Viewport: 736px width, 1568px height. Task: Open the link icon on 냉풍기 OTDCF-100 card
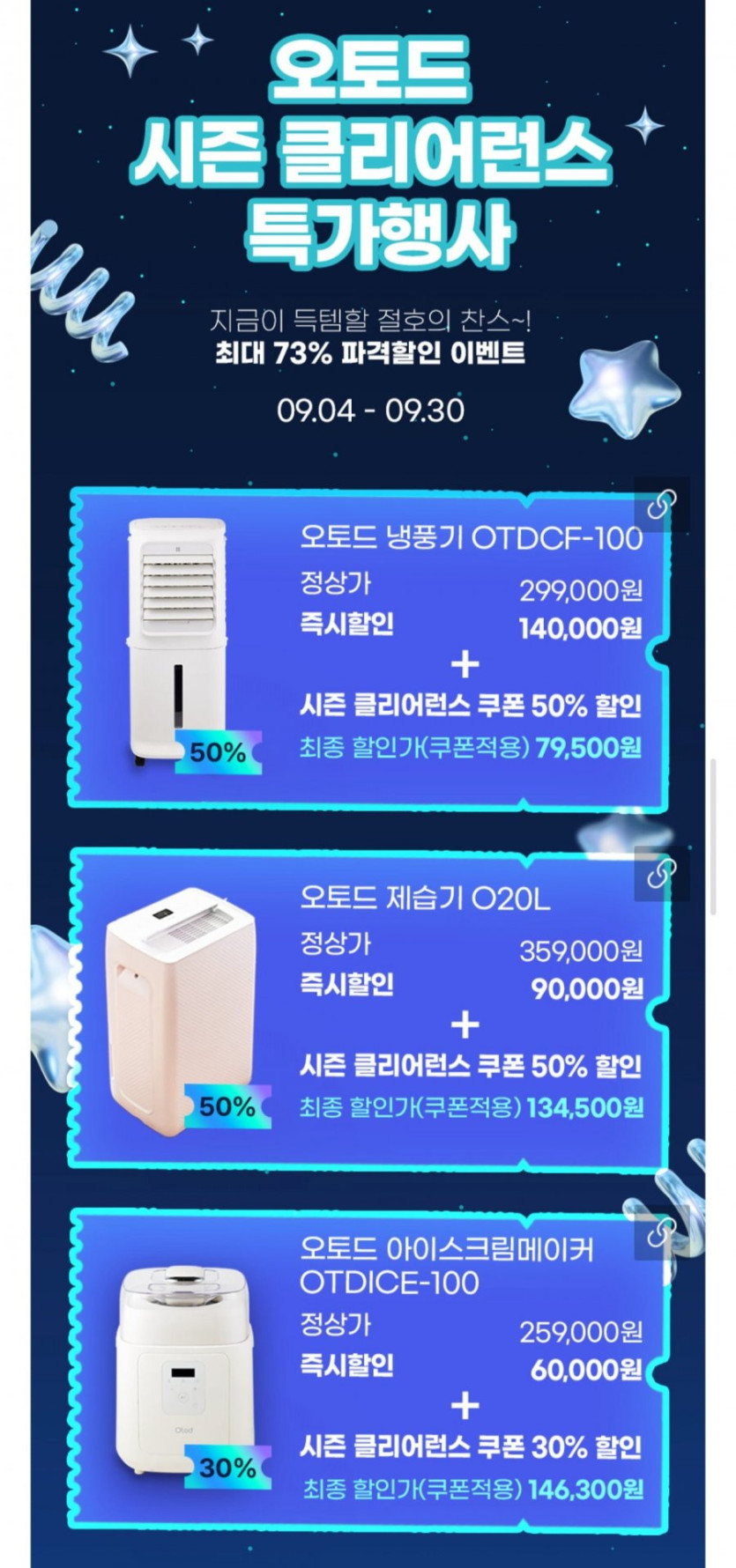click(662, 505)
